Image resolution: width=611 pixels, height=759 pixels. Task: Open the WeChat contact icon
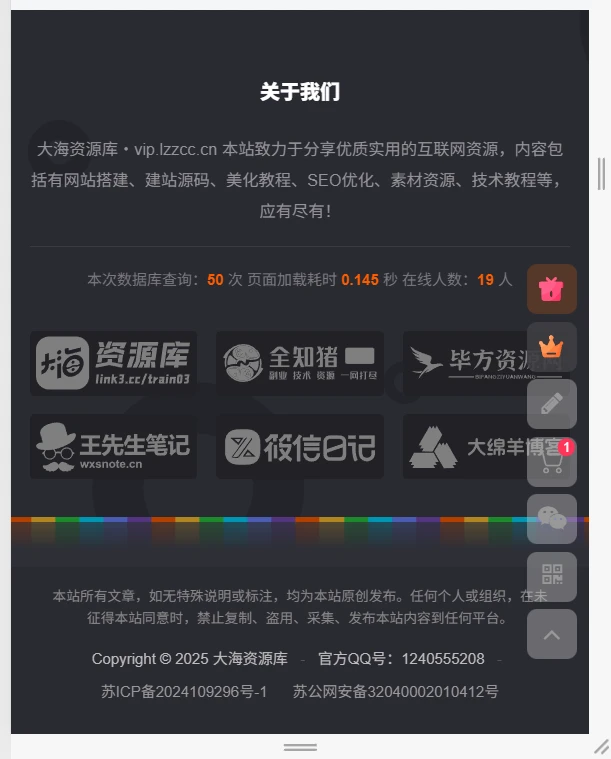coord(552,519)
